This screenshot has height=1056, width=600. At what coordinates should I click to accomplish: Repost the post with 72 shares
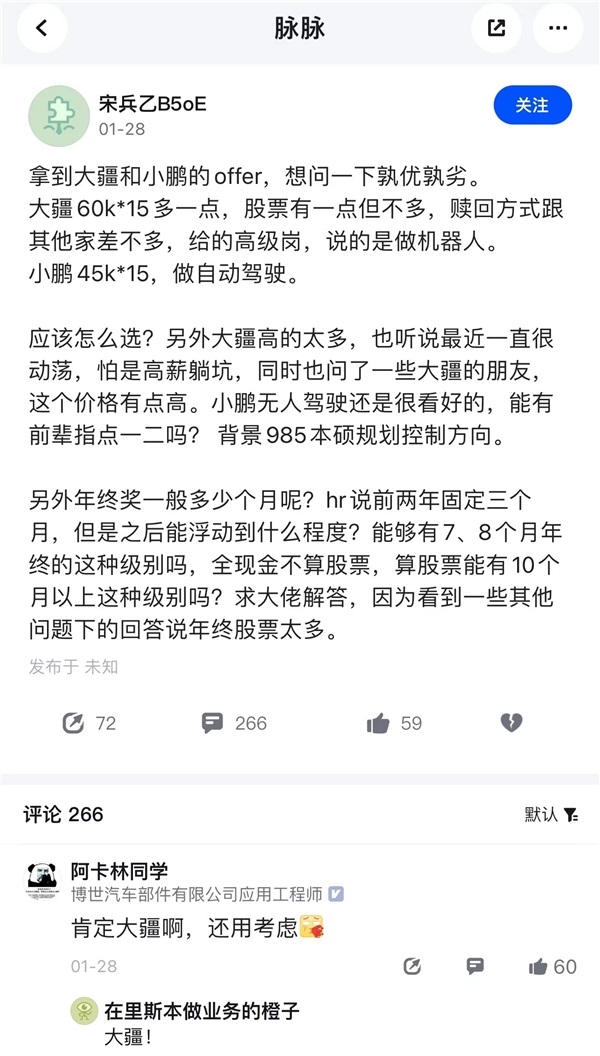73,723
